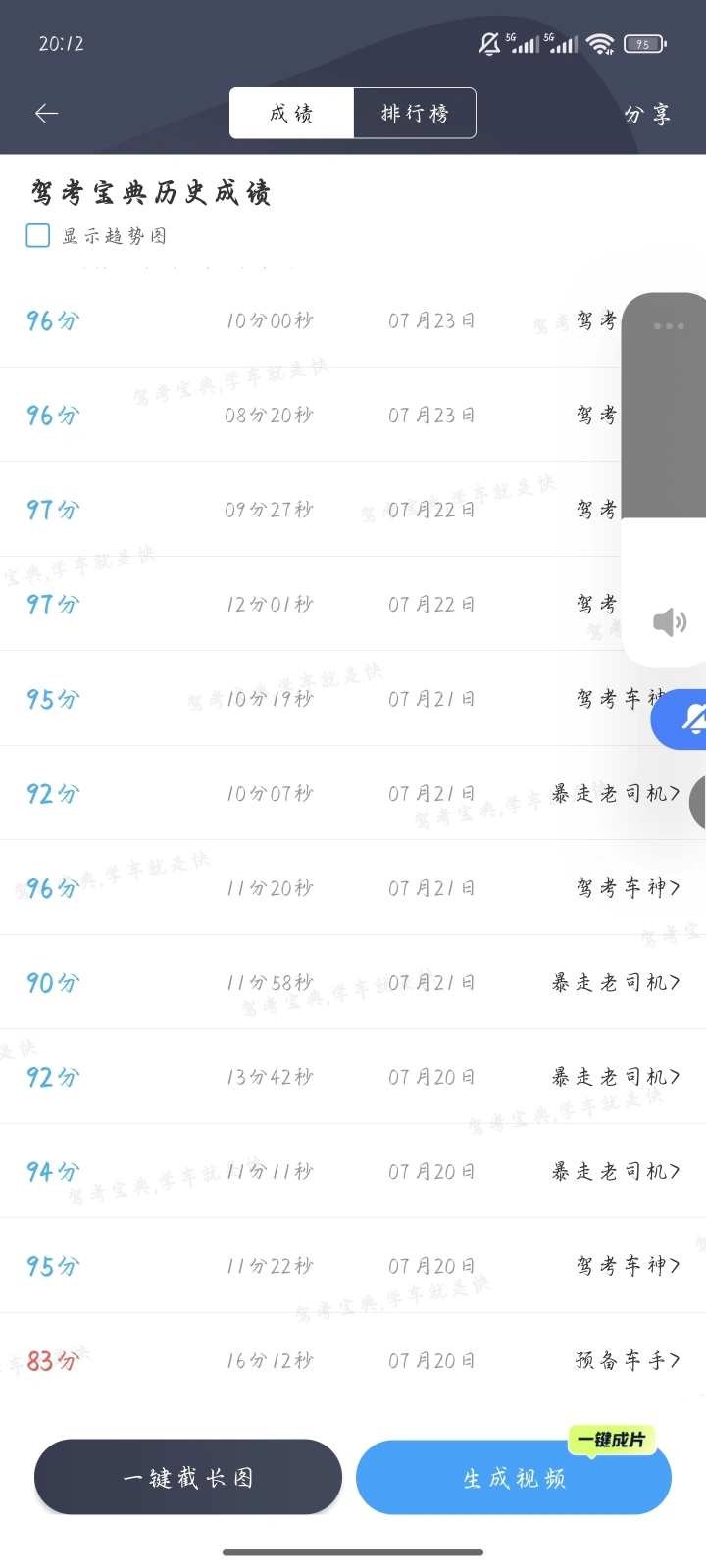Go back using the arrow icon
Screen dimensions: 706x1568
[46, 114]
